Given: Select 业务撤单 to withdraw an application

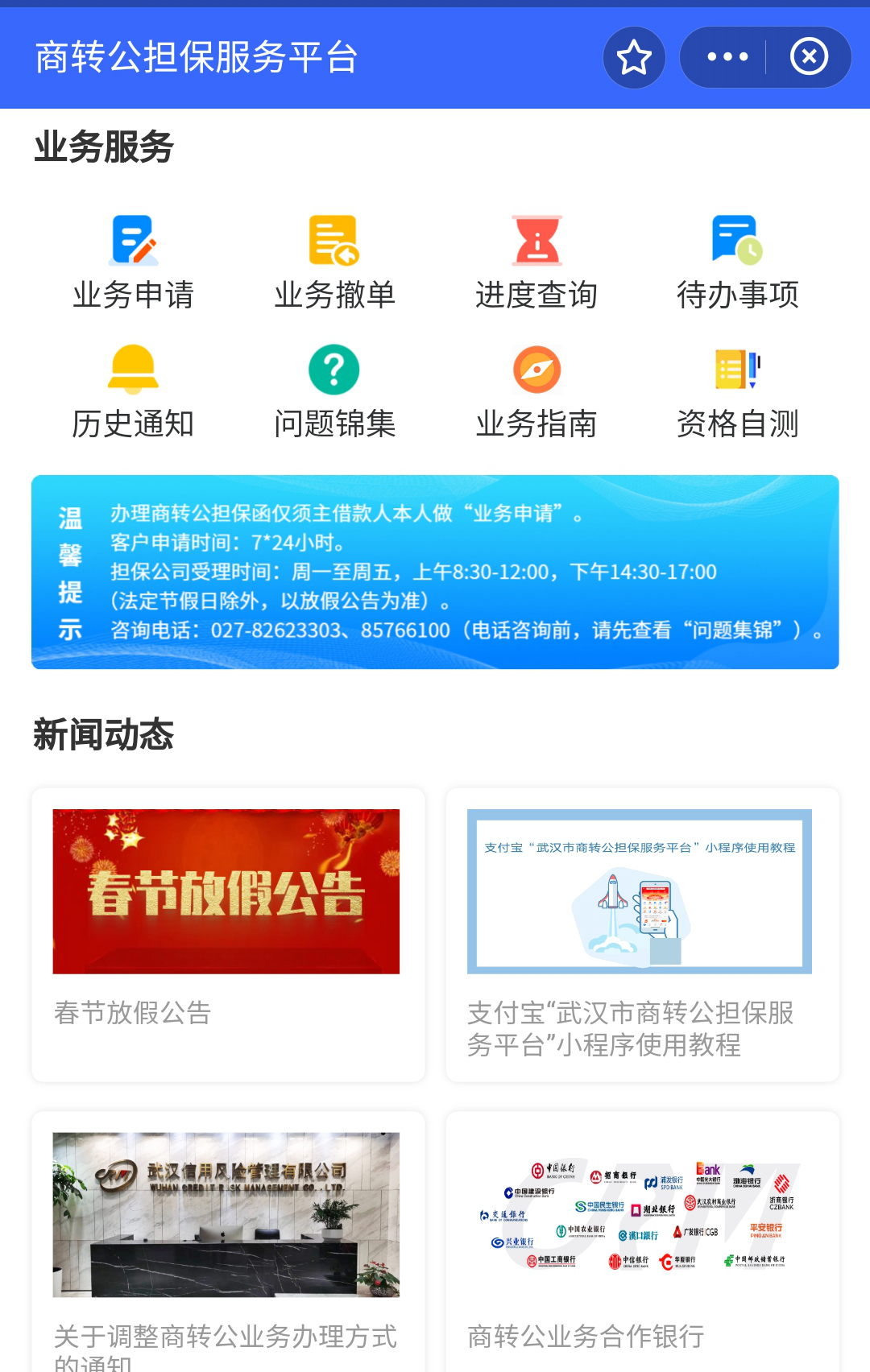Looking at the screenshot, I should tap(334, 262).
